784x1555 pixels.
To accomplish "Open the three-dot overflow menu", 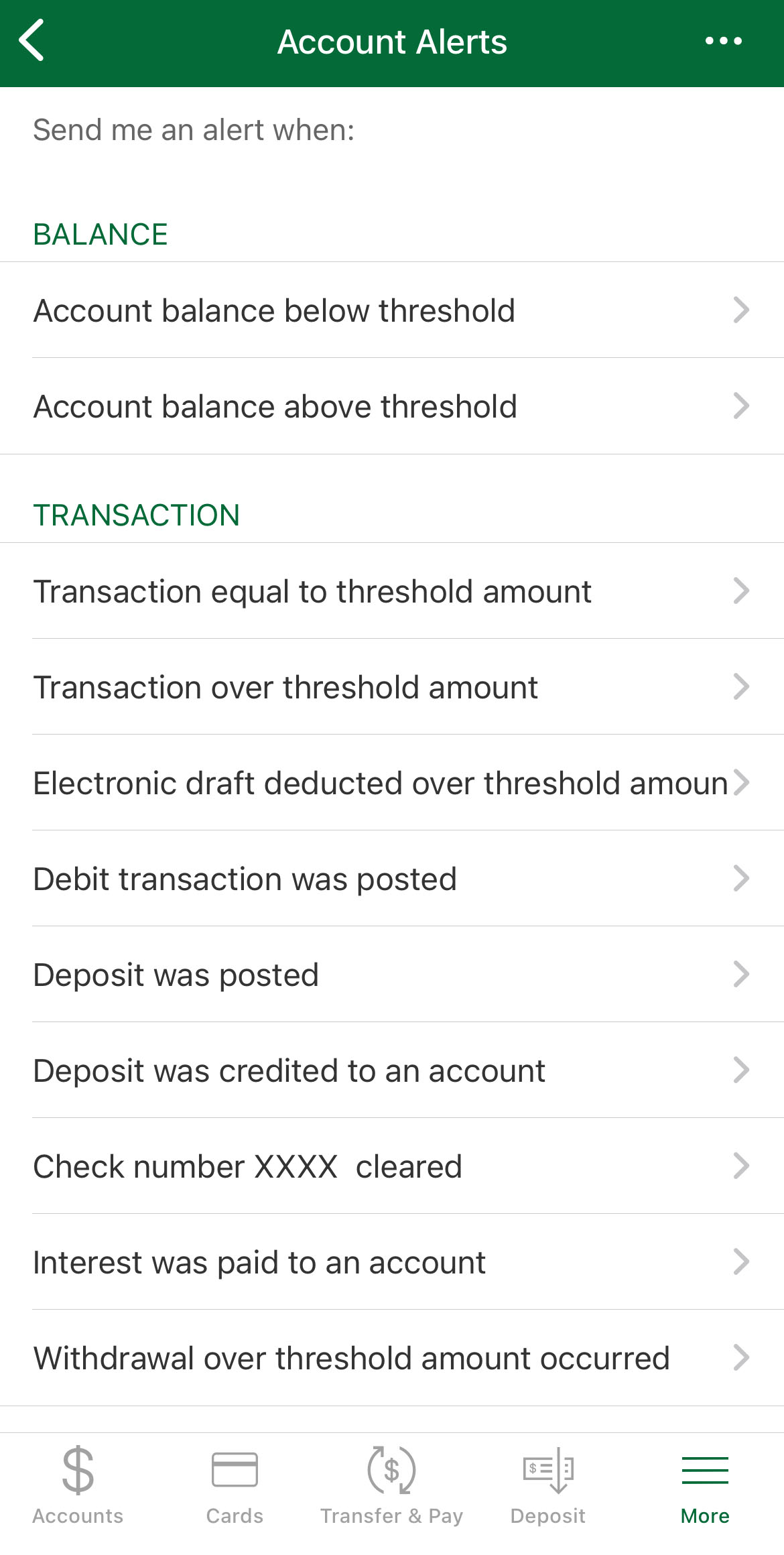I will [724, 41].
